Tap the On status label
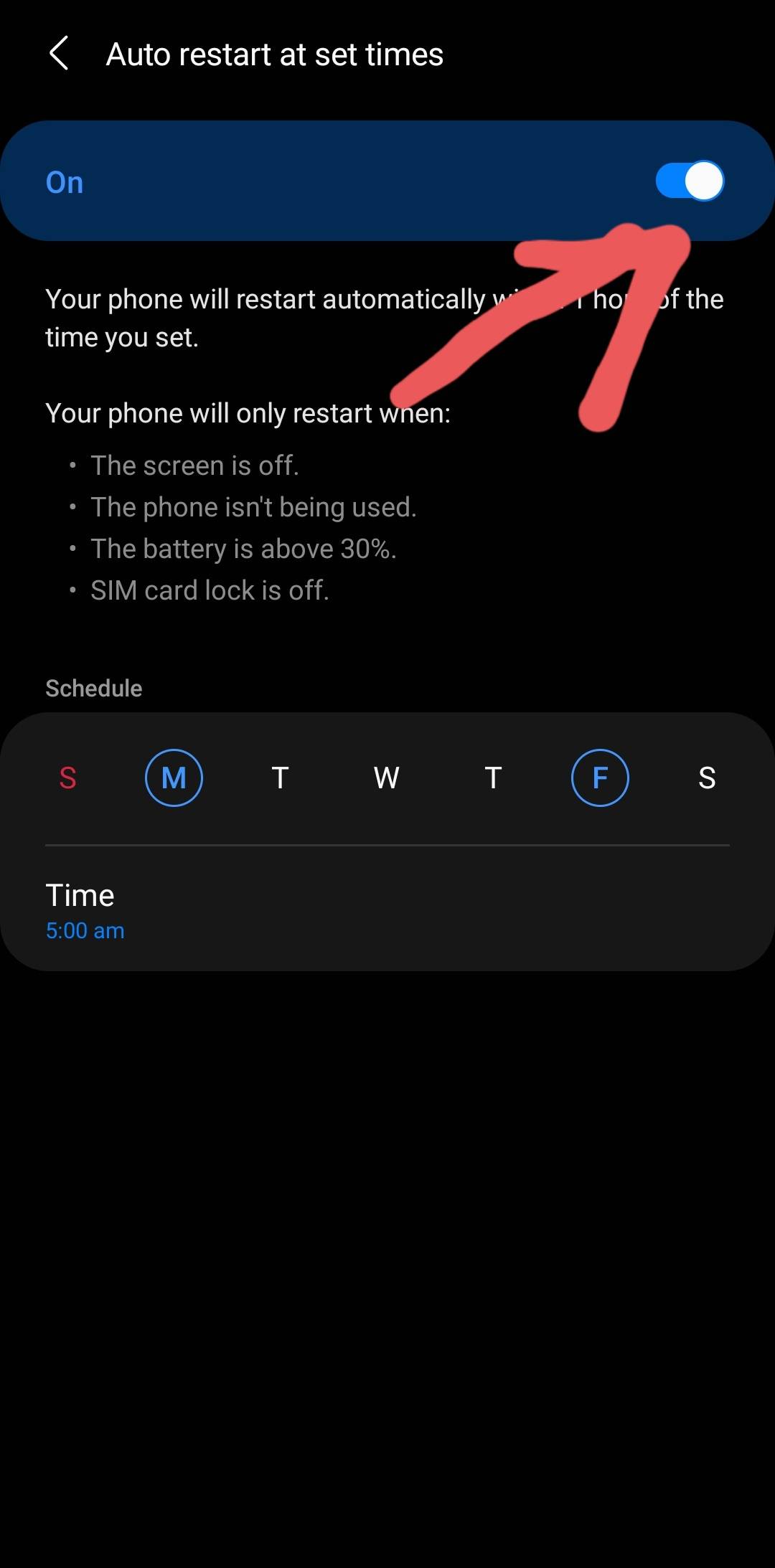The height and width of the screenshot is (1568, 775). (65, 181)
